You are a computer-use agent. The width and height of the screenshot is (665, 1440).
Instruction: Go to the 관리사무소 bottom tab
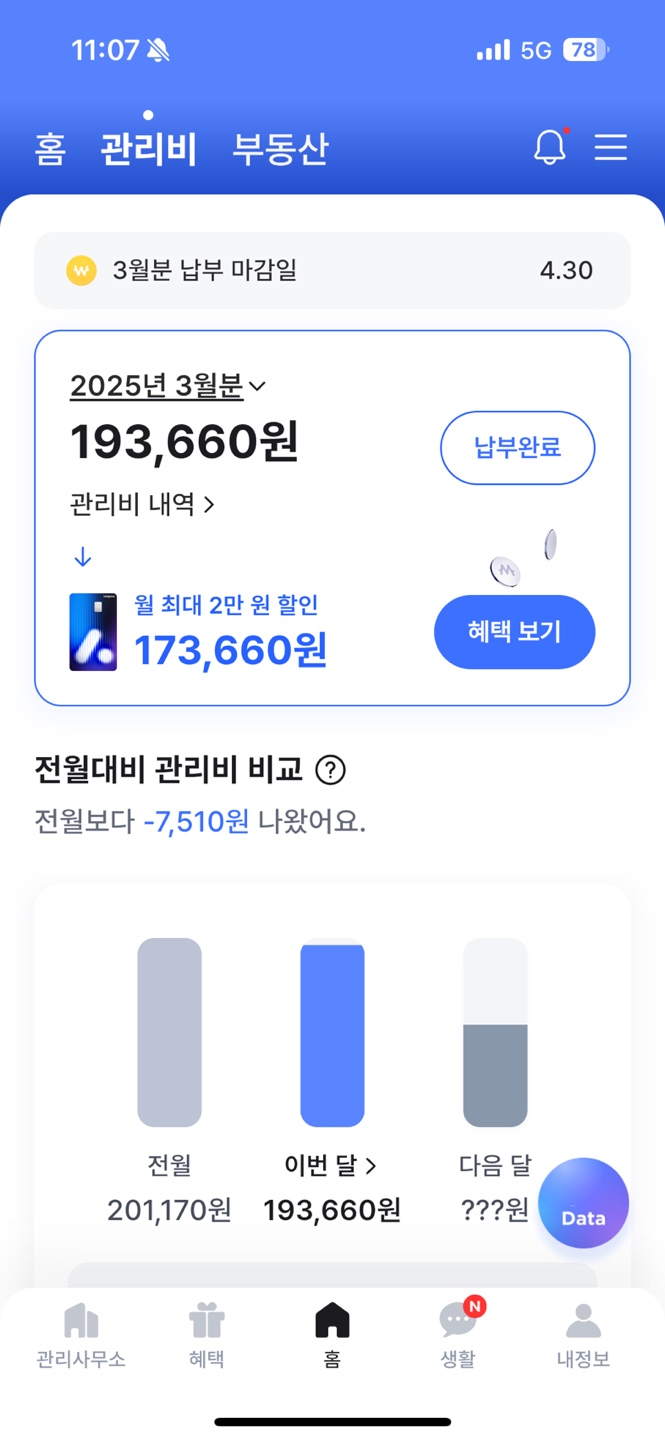[x=81, y=1336]
